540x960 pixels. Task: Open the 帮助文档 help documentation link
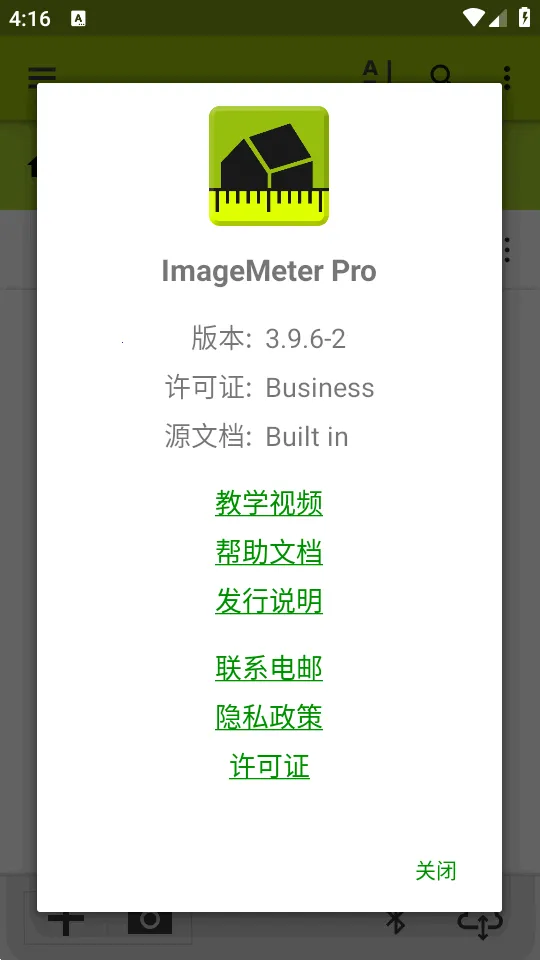point(269,552)
